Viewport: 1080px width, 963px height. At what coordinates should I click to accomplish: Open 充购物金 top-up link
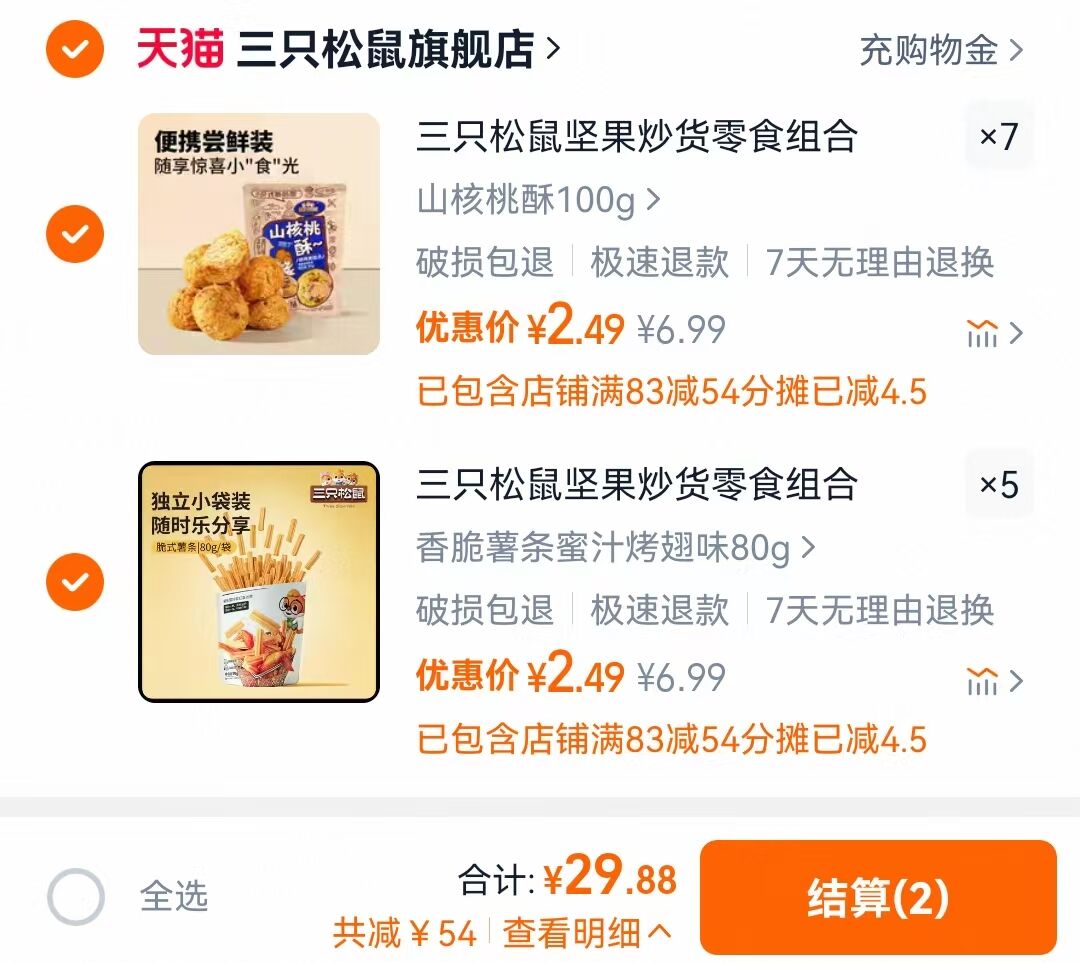[940, 49]
